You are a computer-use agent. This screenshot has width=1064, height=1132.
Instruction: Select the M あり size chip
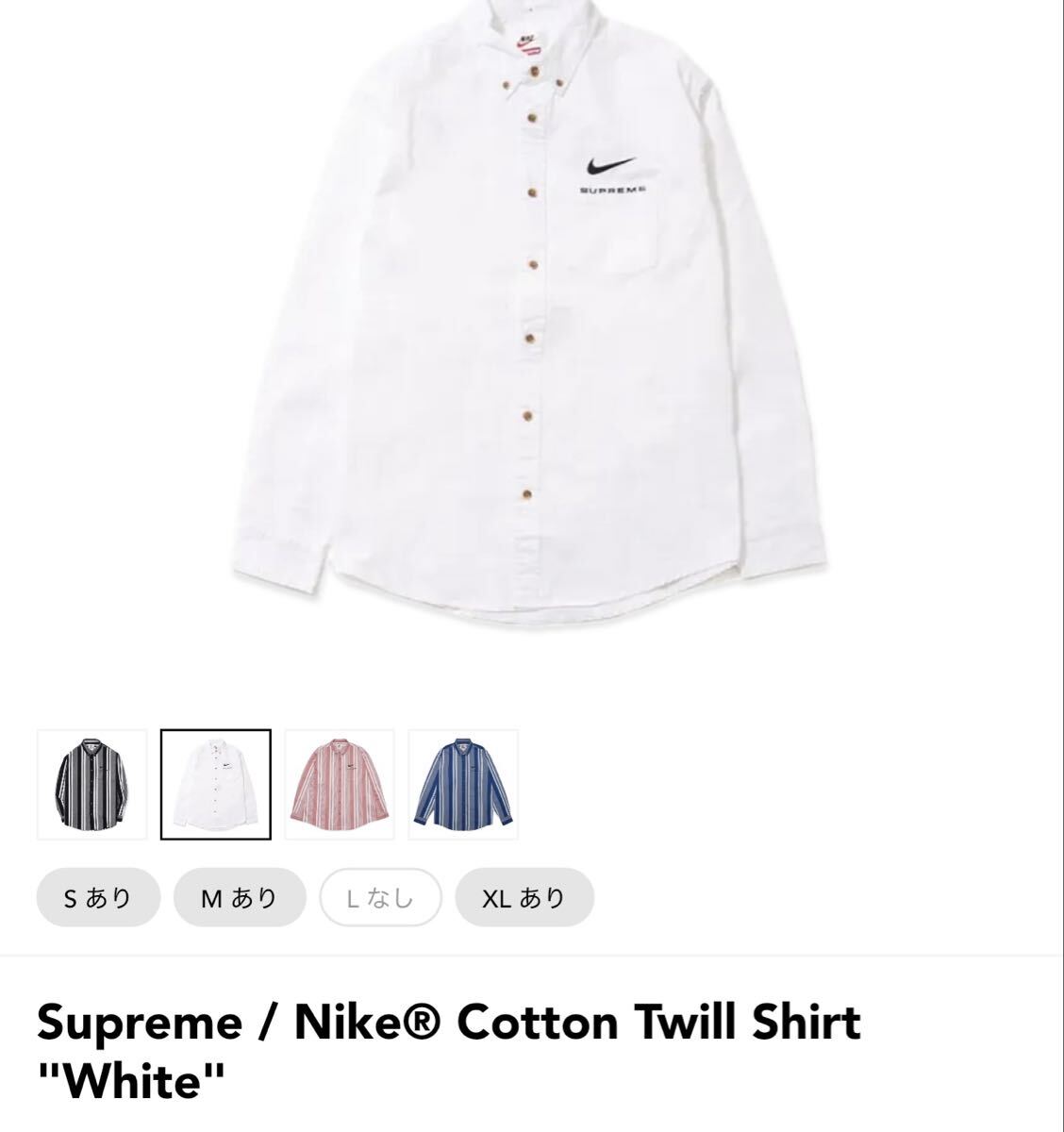pyautogui.click(x=240, y=897)
